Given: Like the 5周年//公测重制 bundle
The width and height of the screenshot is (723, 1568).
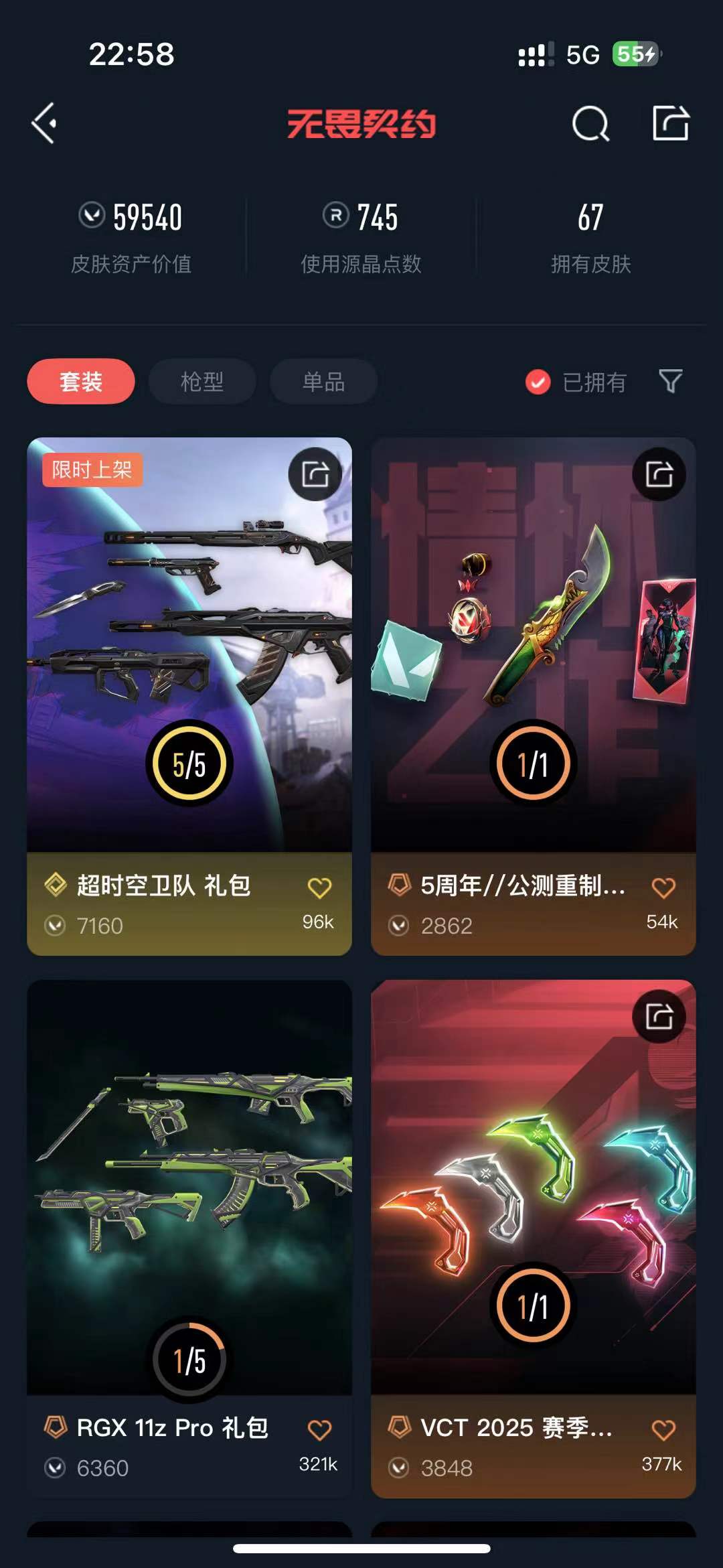Looking at the screenshot, I should (663, 888).
